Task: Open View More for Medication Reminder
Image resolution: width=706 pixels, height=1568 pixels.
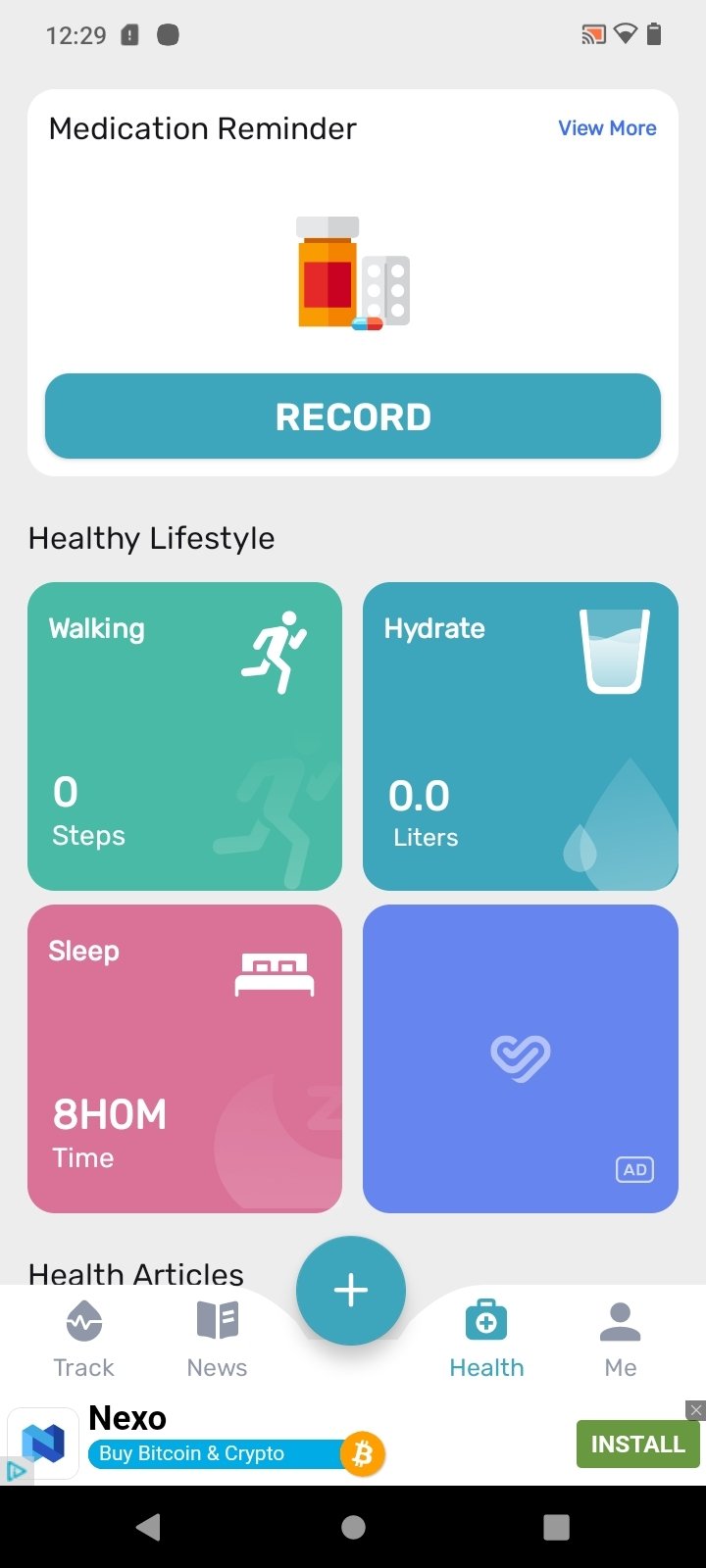Action: click(607, 128)
